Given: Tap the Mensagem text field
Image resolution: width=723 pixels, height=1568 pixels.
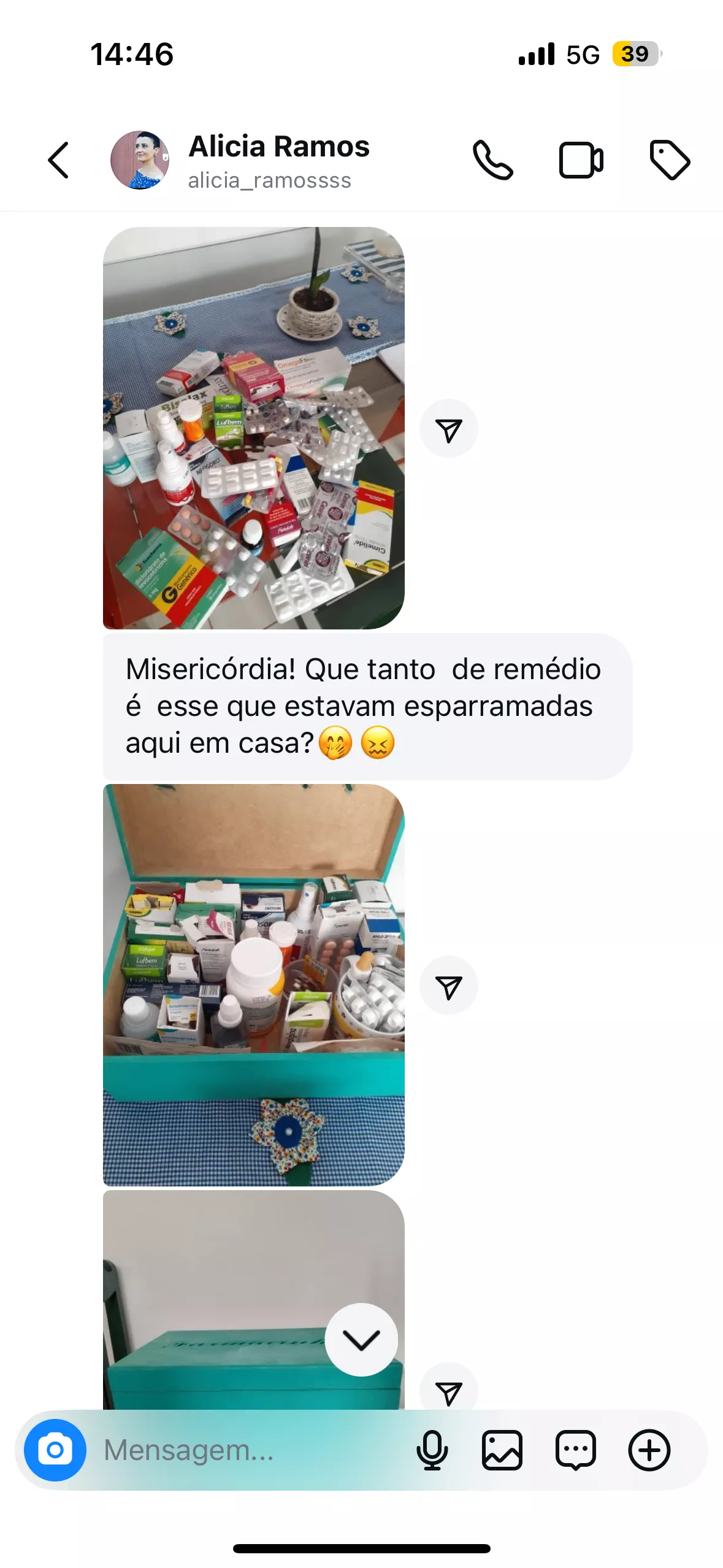Looking at the screenshot, I should (x=245, y=1450).
